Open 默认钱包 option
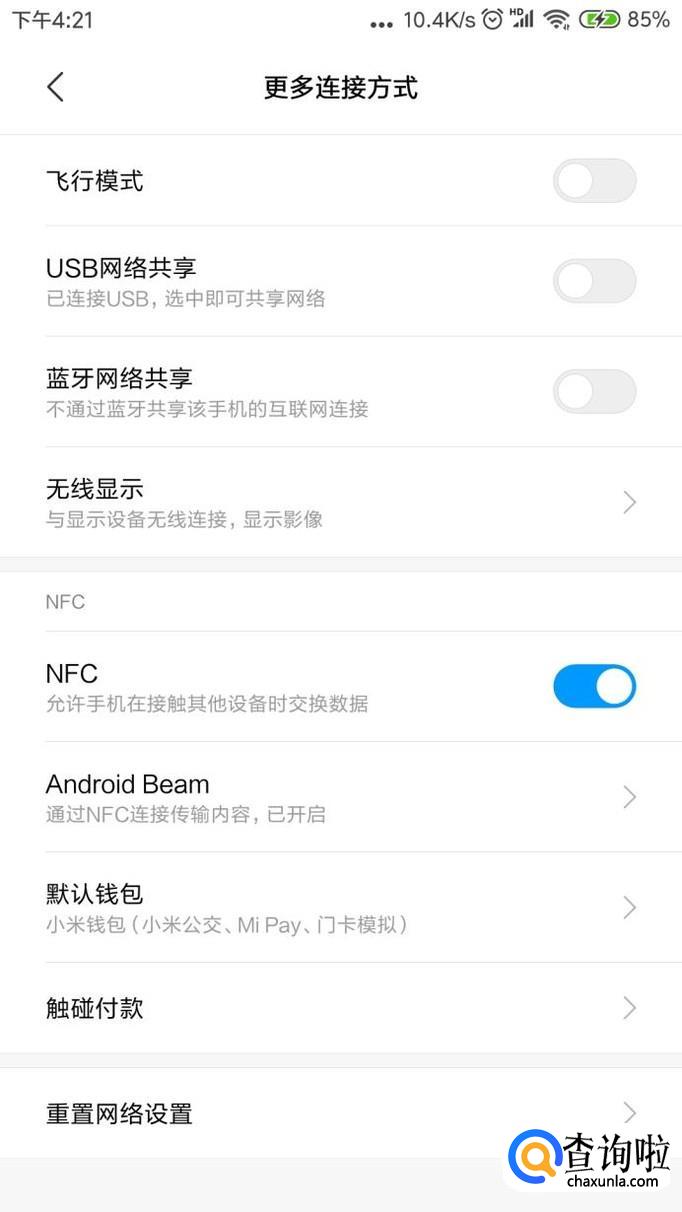The height and width of the screenshot is (1212, 682). (340, 907)
